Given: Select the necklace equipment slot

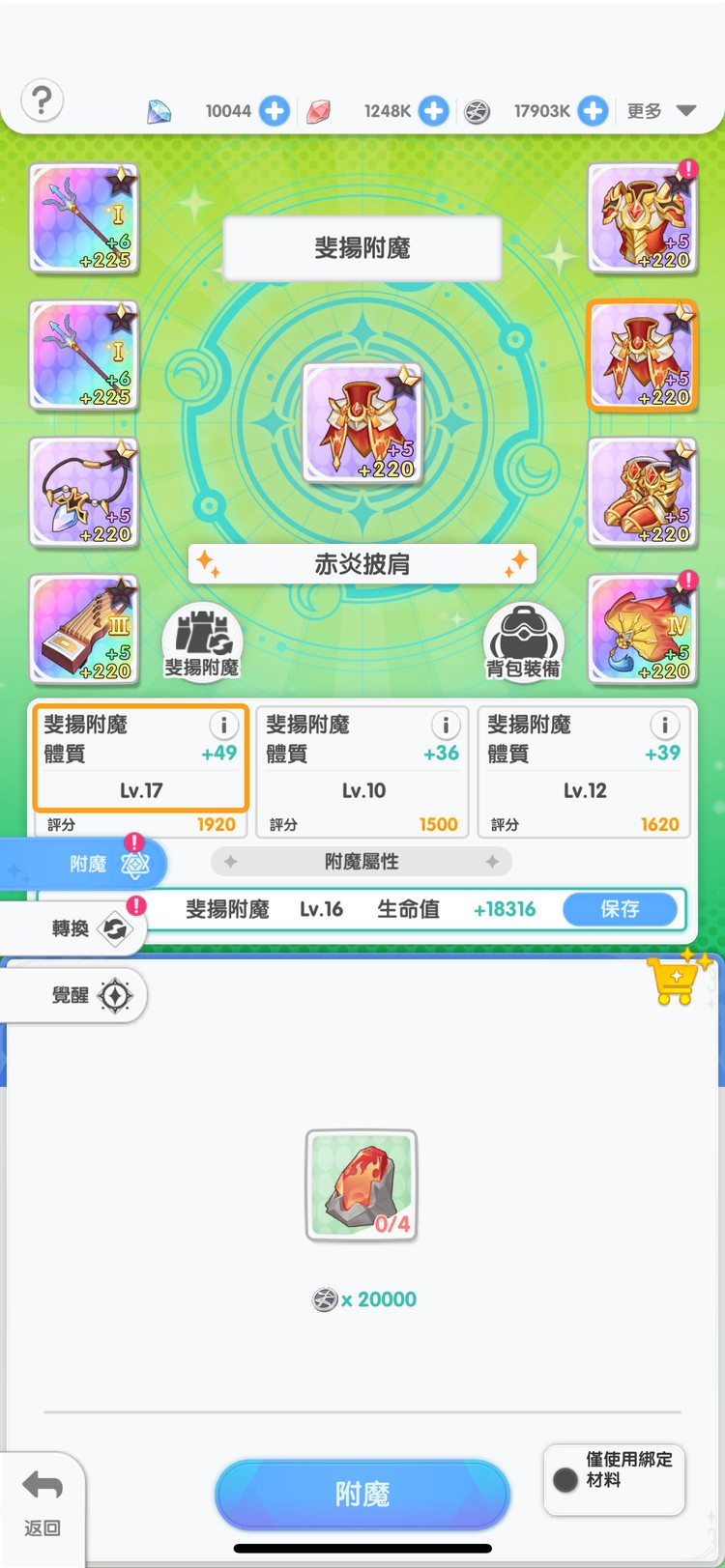Looking at the screenshot, I should 83,494.
